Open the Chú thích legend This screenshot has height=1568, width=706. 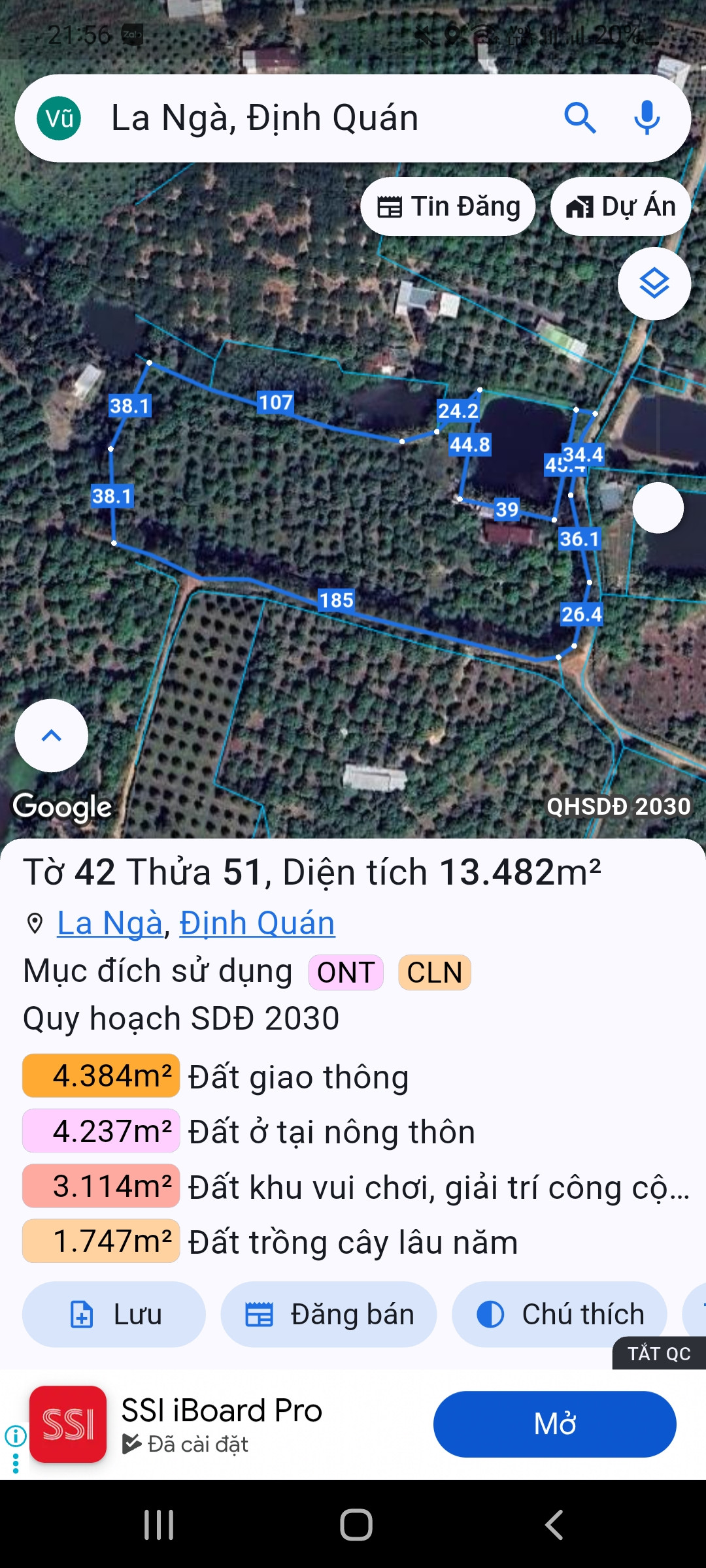coord(560,1315)
